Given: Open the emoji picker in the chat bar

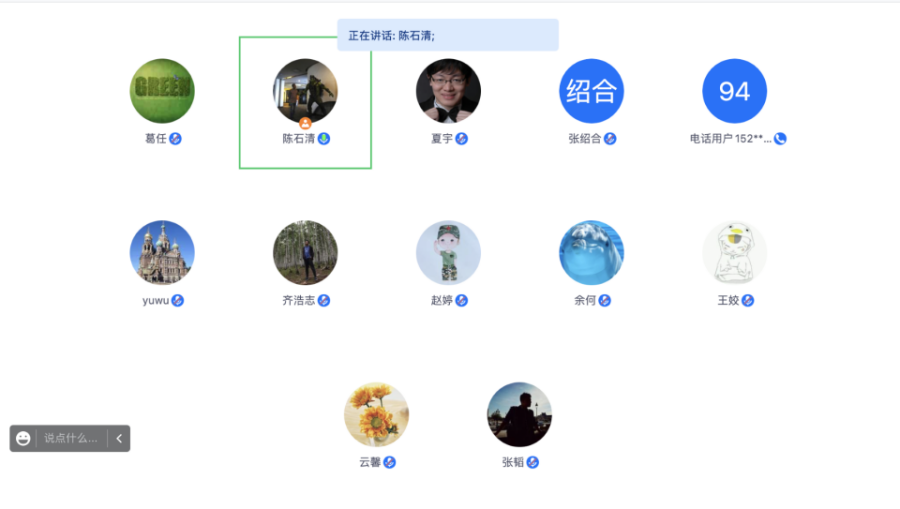Looking at the screenshot, I should coord(23,438).
